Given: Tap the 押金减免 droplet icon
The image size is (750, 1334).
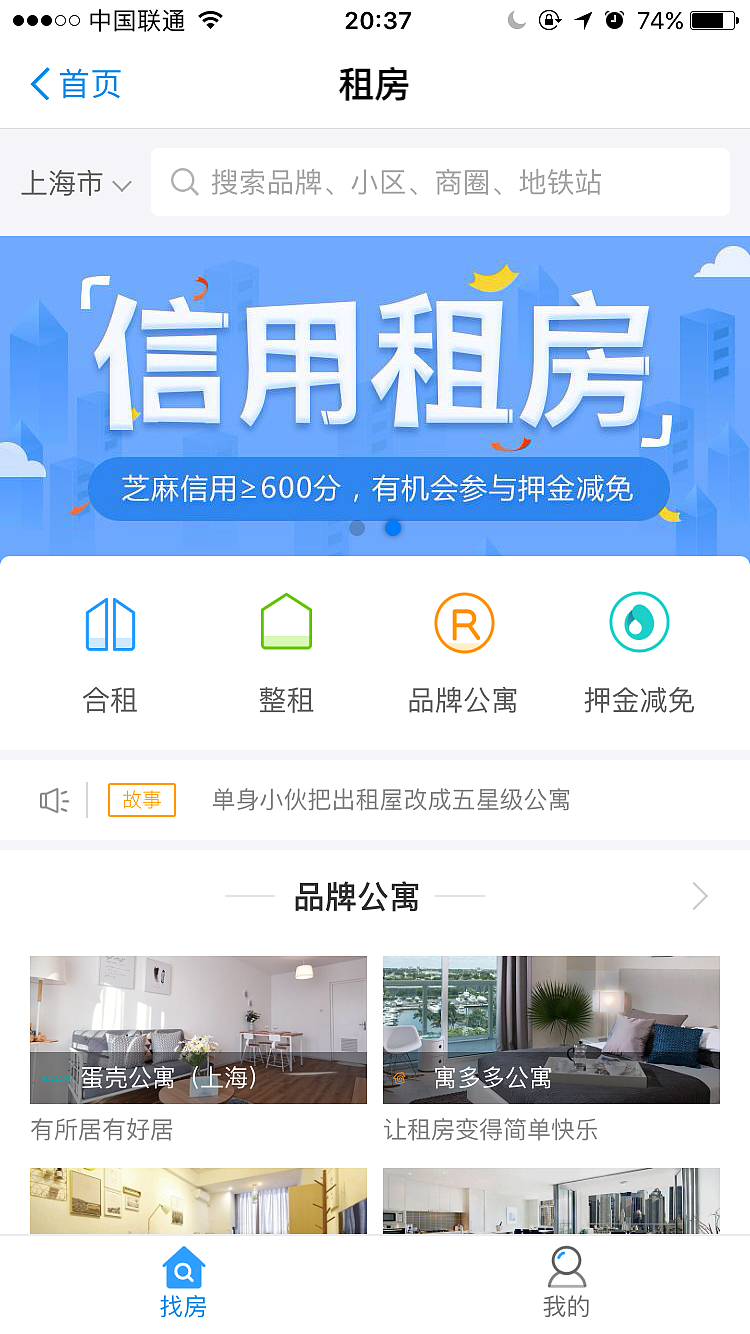Looking at the screenshot, I should click(639, 622).
